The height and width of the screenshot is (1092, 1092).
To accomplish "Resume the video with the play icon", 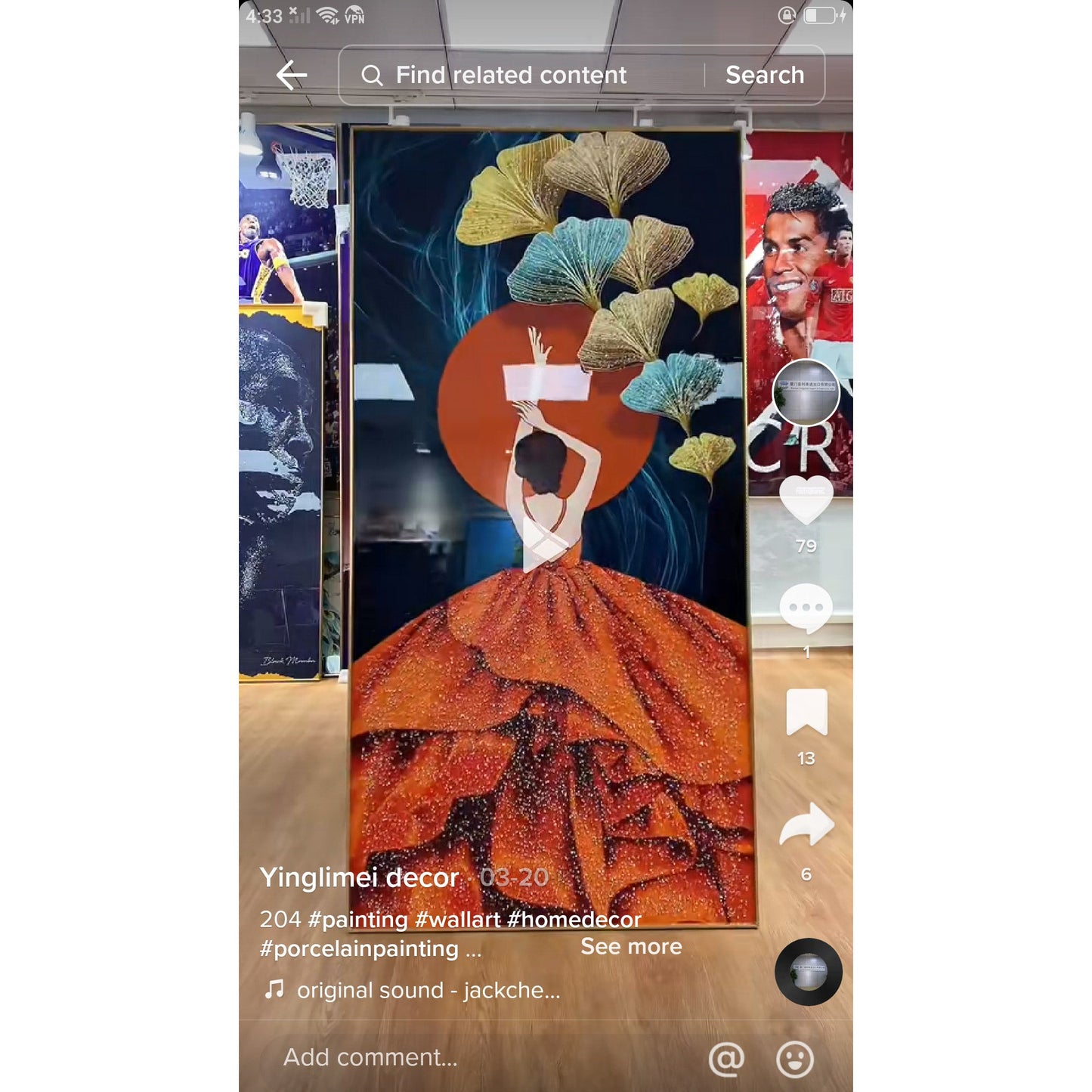I will pos(544,544).
